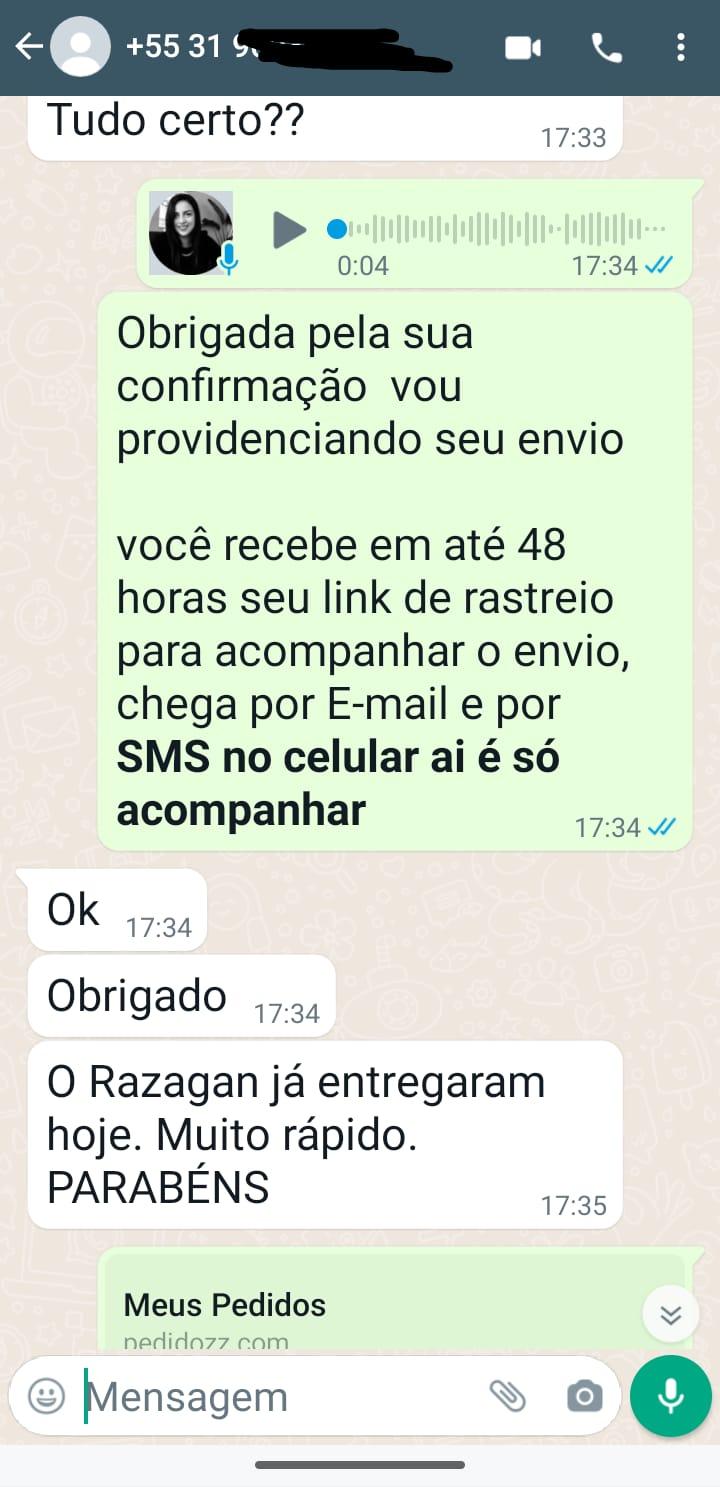
Task: Jump to latest messages arrow
Action: (x=670, y=1314)
